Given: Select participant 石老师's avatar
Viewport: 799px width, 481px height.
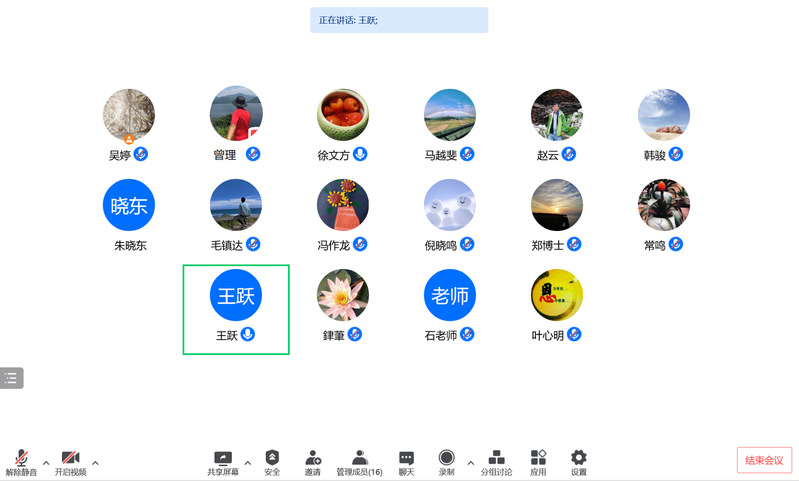Looking at the screenshot, I should 450,295.
